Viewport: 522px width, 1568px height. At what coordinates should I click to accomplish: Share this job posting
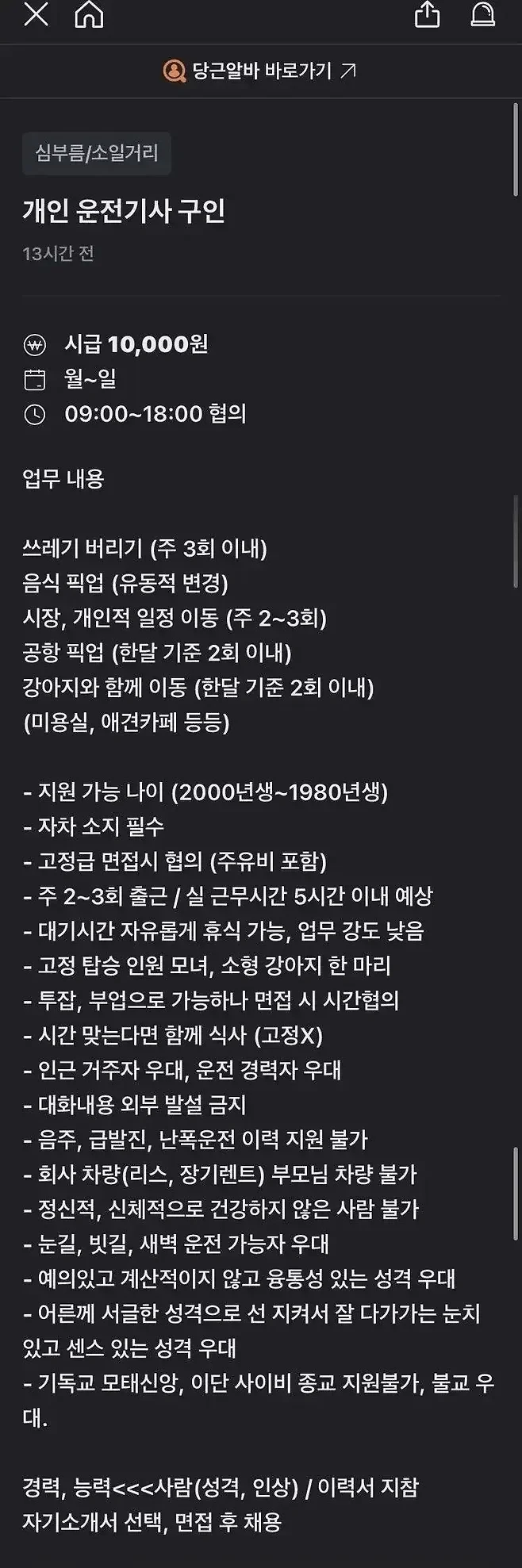[x=427, y=14]
